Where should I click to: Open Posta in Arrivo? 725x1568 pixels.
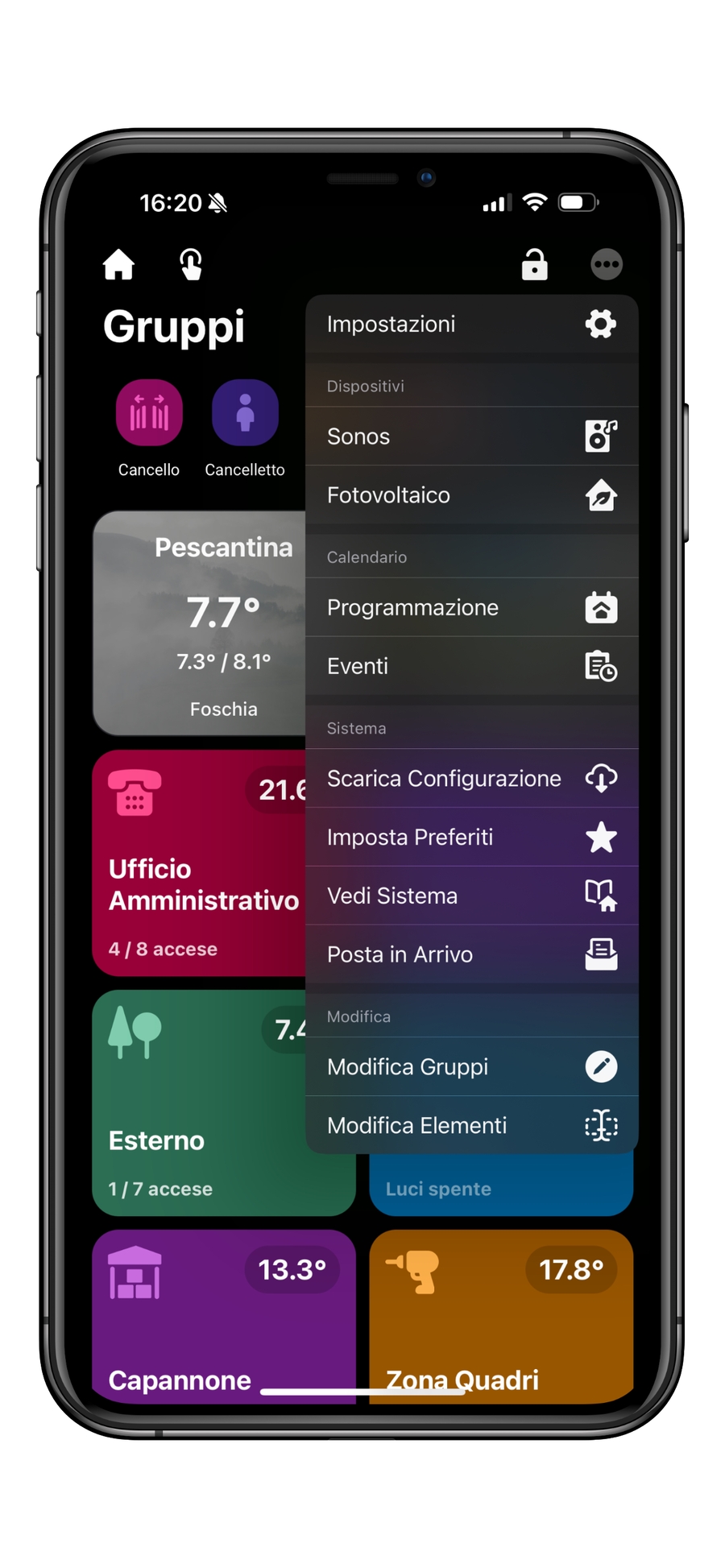click(x=471, y=955)
